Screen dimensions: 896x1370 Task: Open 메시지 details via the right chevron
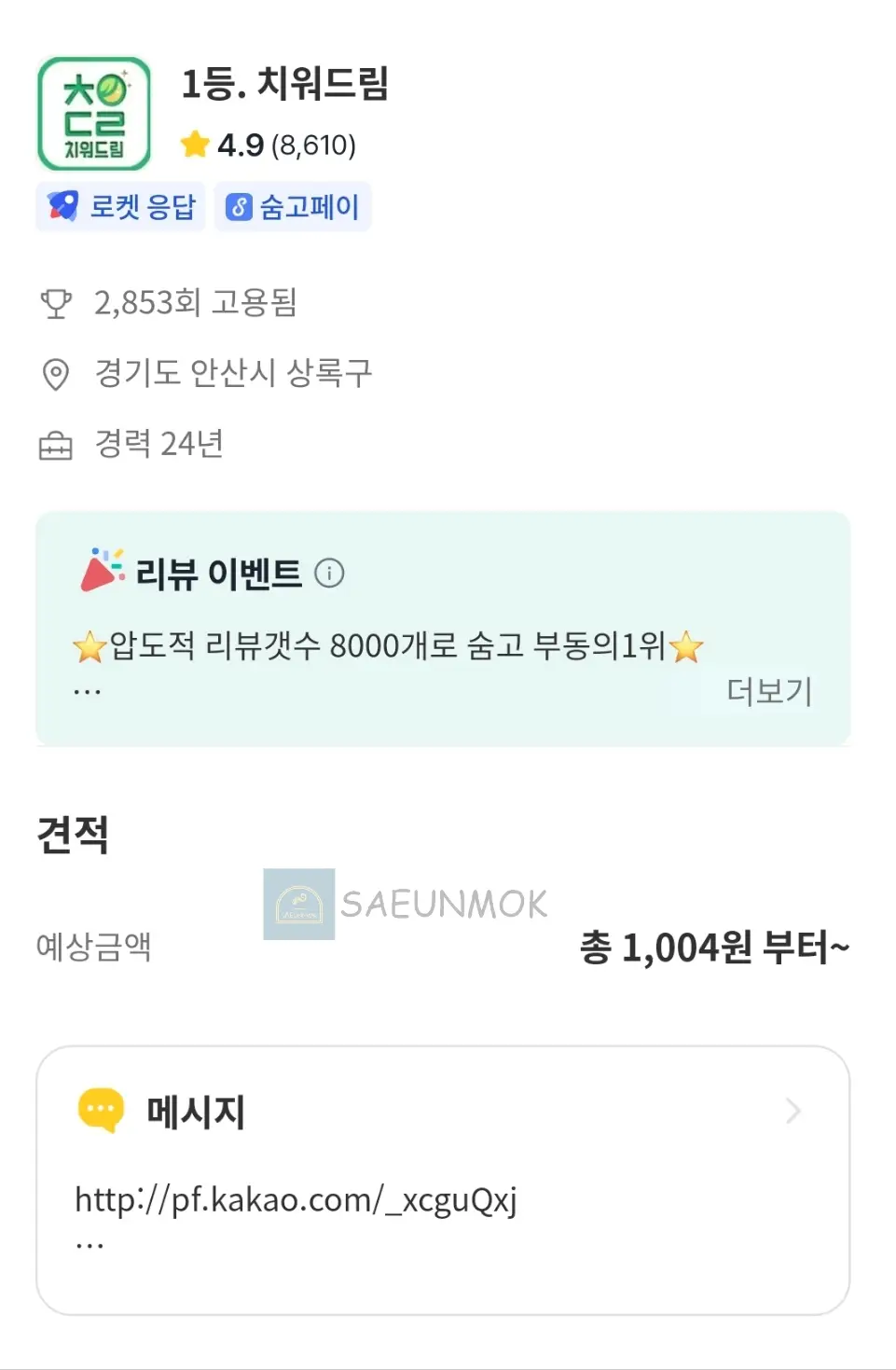(793, 1111)
